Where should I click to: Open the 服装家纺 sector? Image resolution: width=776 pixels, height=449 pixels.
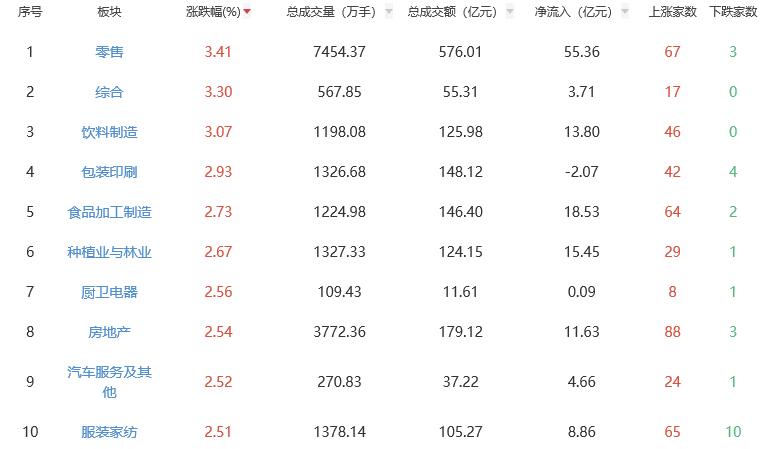(x=110, y=432)
